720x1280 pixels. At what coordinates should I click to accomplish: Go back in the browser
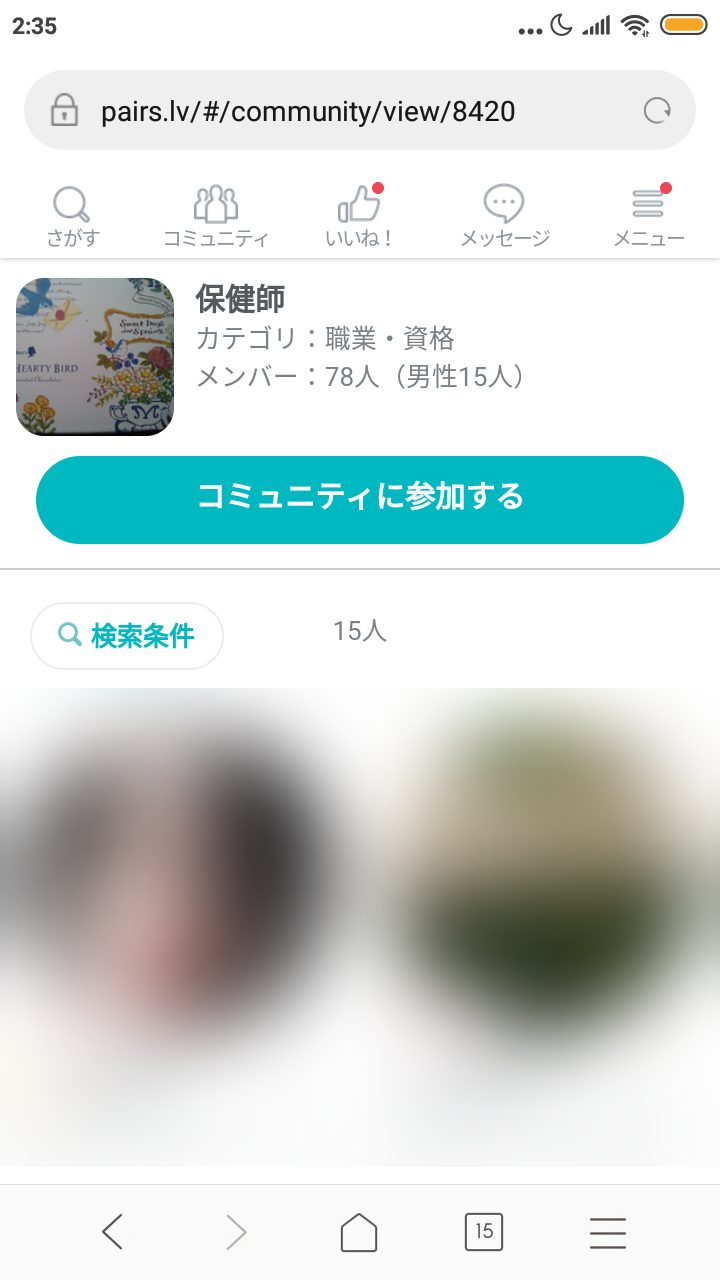(112, 1232)
